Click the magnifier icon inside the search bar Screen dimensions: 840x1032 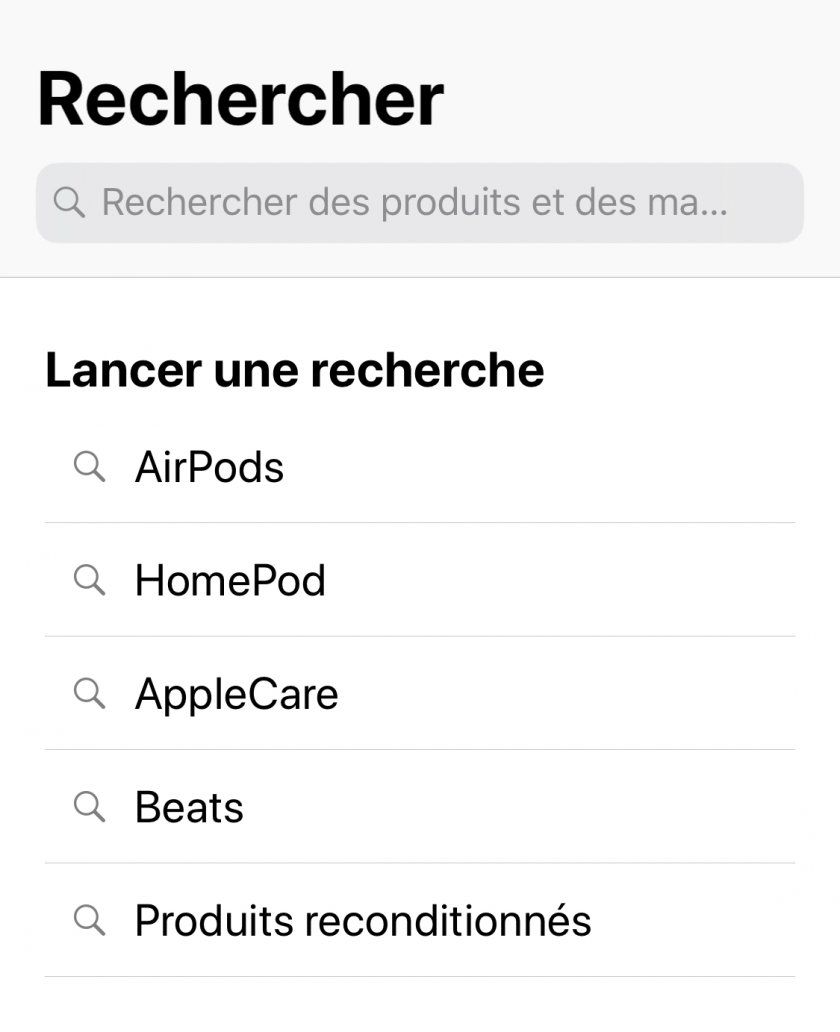(x=70, y=203)
